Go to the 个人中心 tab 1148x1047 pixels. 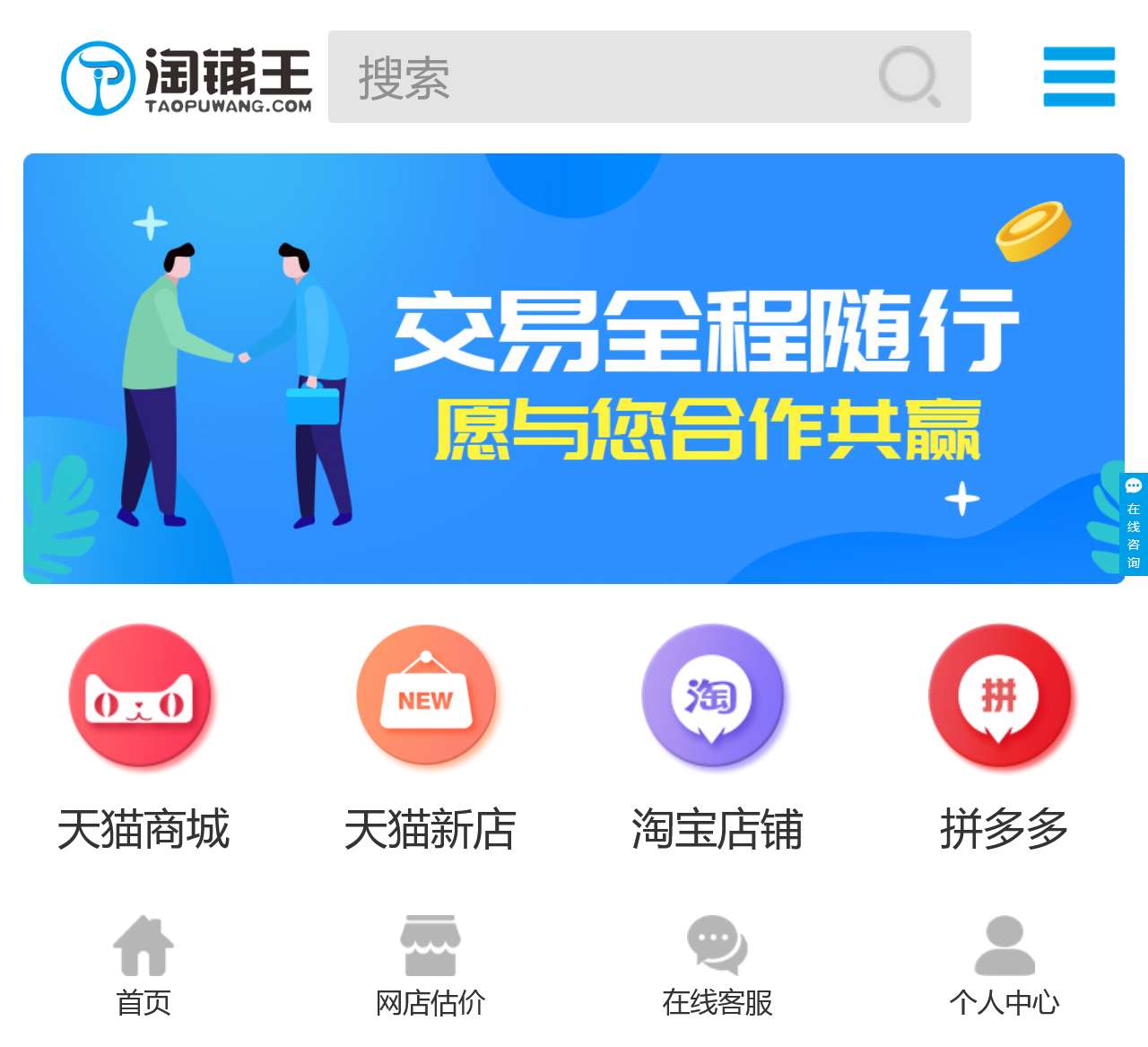coord(1004,966)
